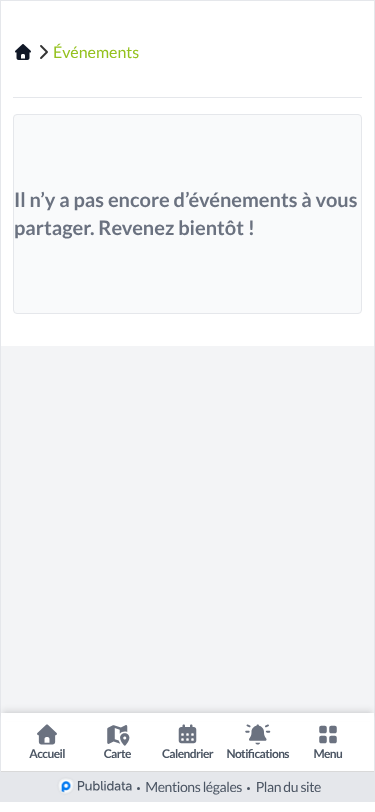
Task: Switch to the Accueil tab
Action: (47, 742)
